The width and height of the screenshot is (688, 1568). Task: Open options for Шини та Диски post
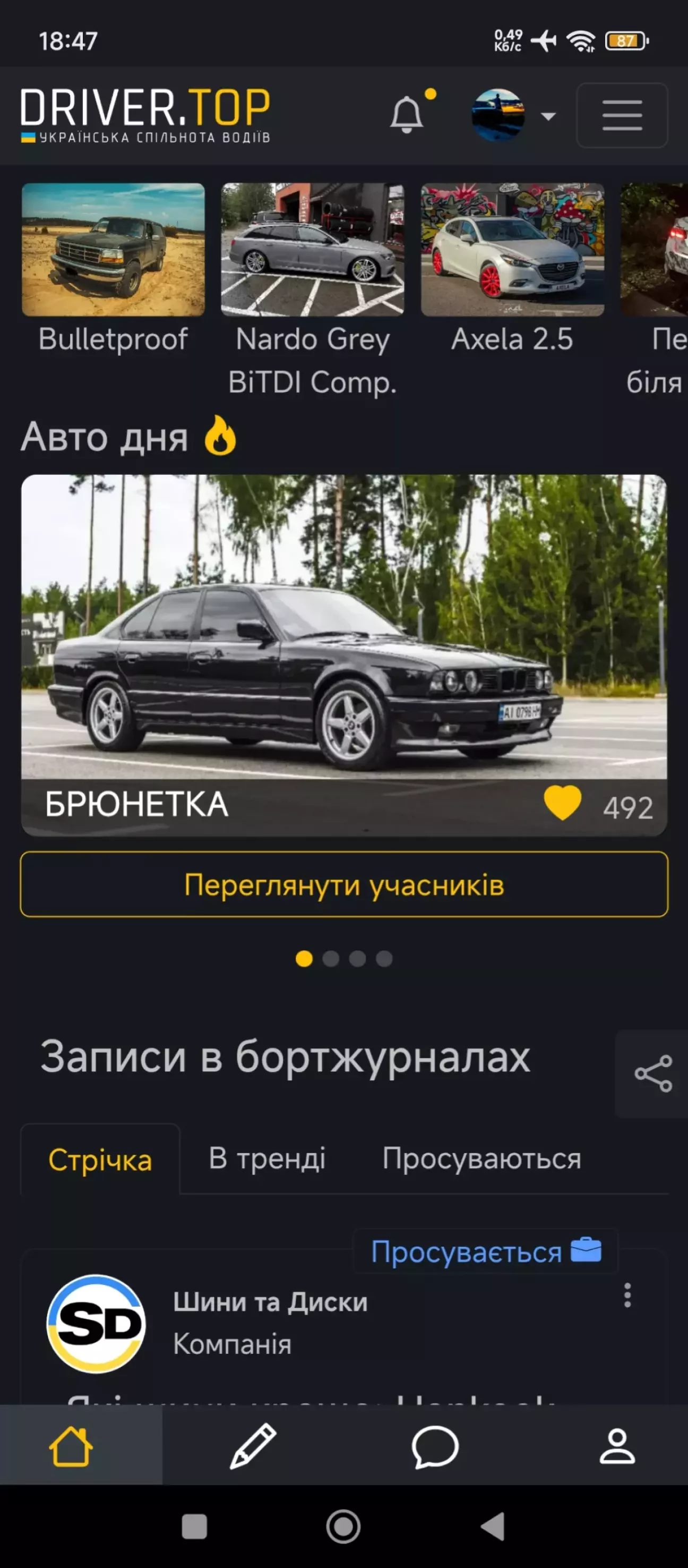tap(627, 1296)
